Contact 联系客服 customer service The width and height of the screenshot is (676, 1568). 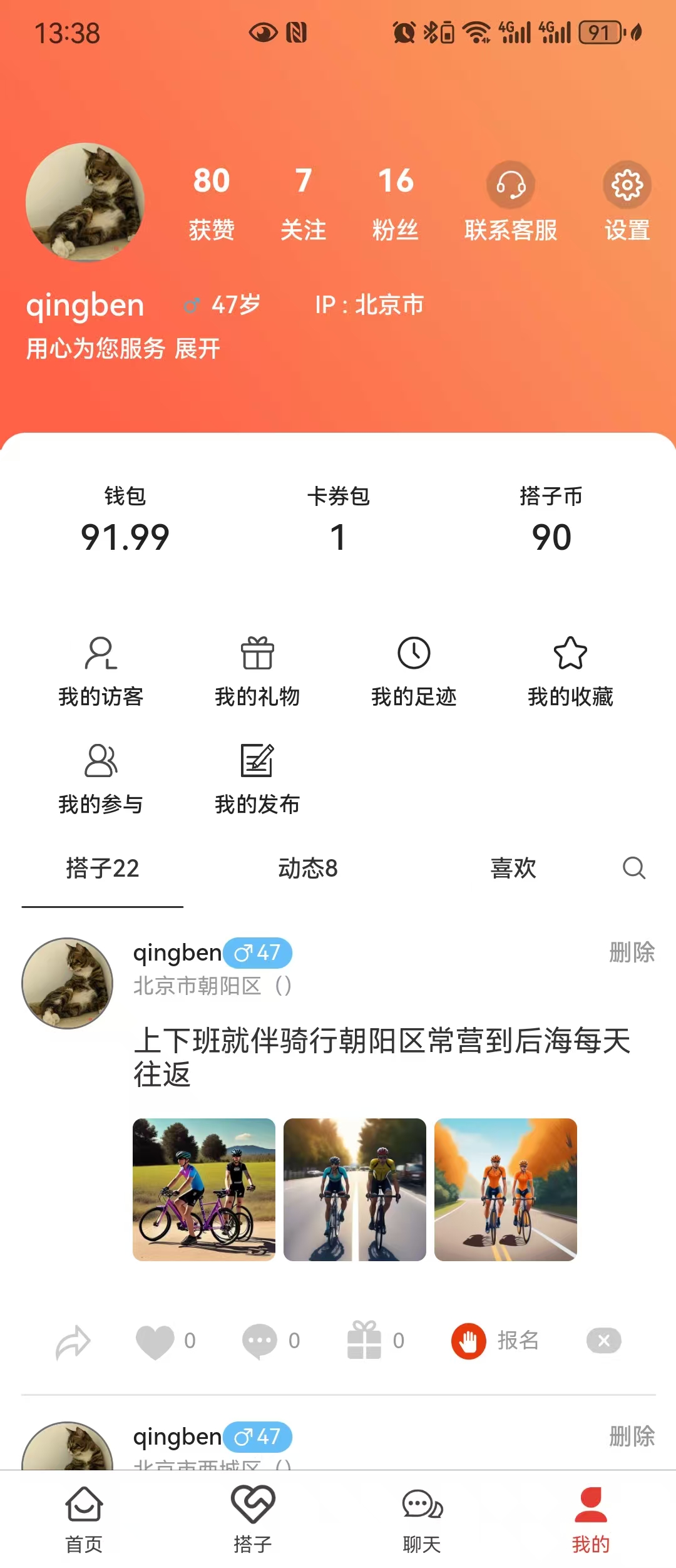click(511, 186)
